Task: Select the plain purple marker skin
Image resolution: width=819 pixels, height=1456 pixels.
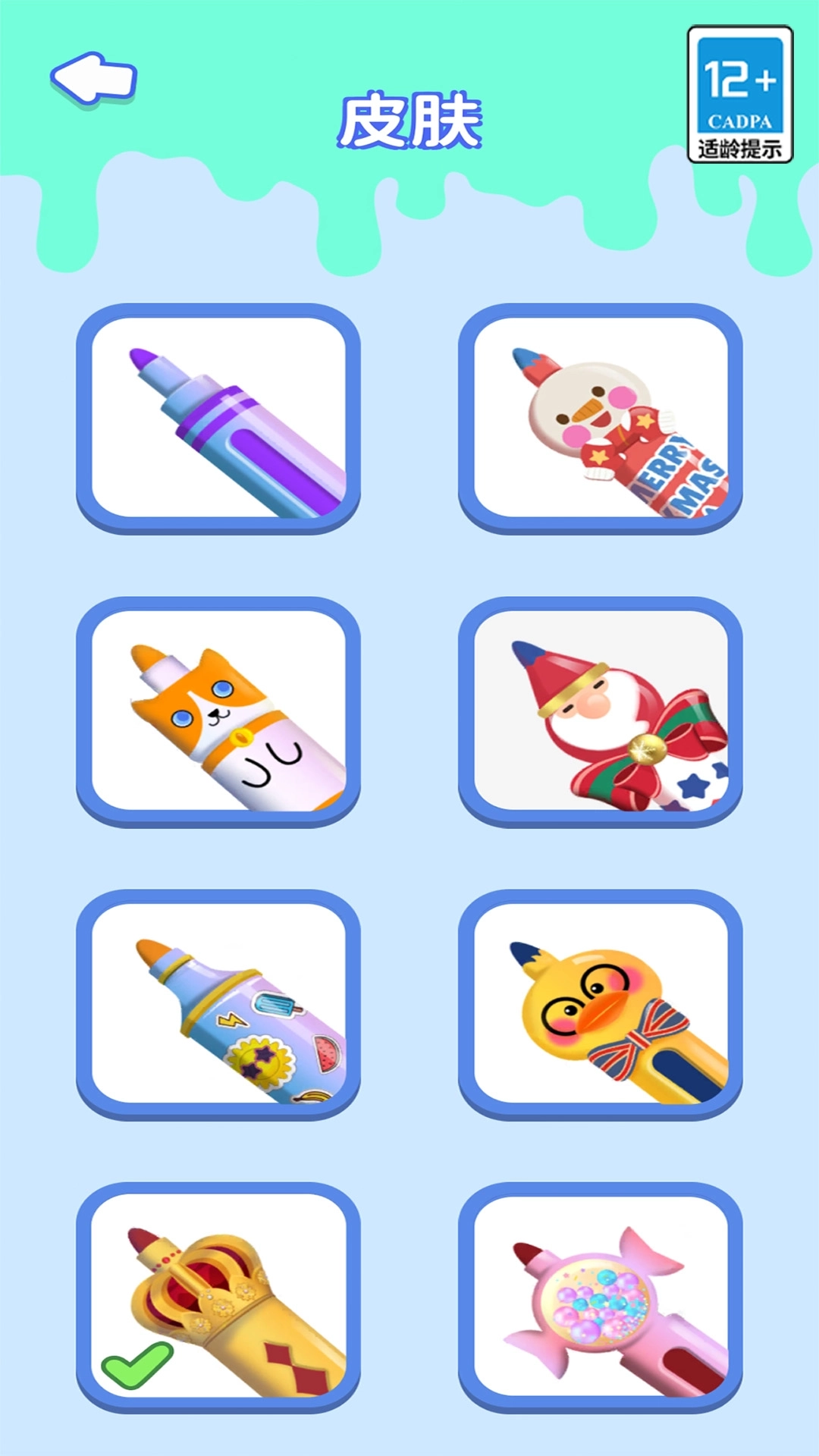Action: pos(218,418)
